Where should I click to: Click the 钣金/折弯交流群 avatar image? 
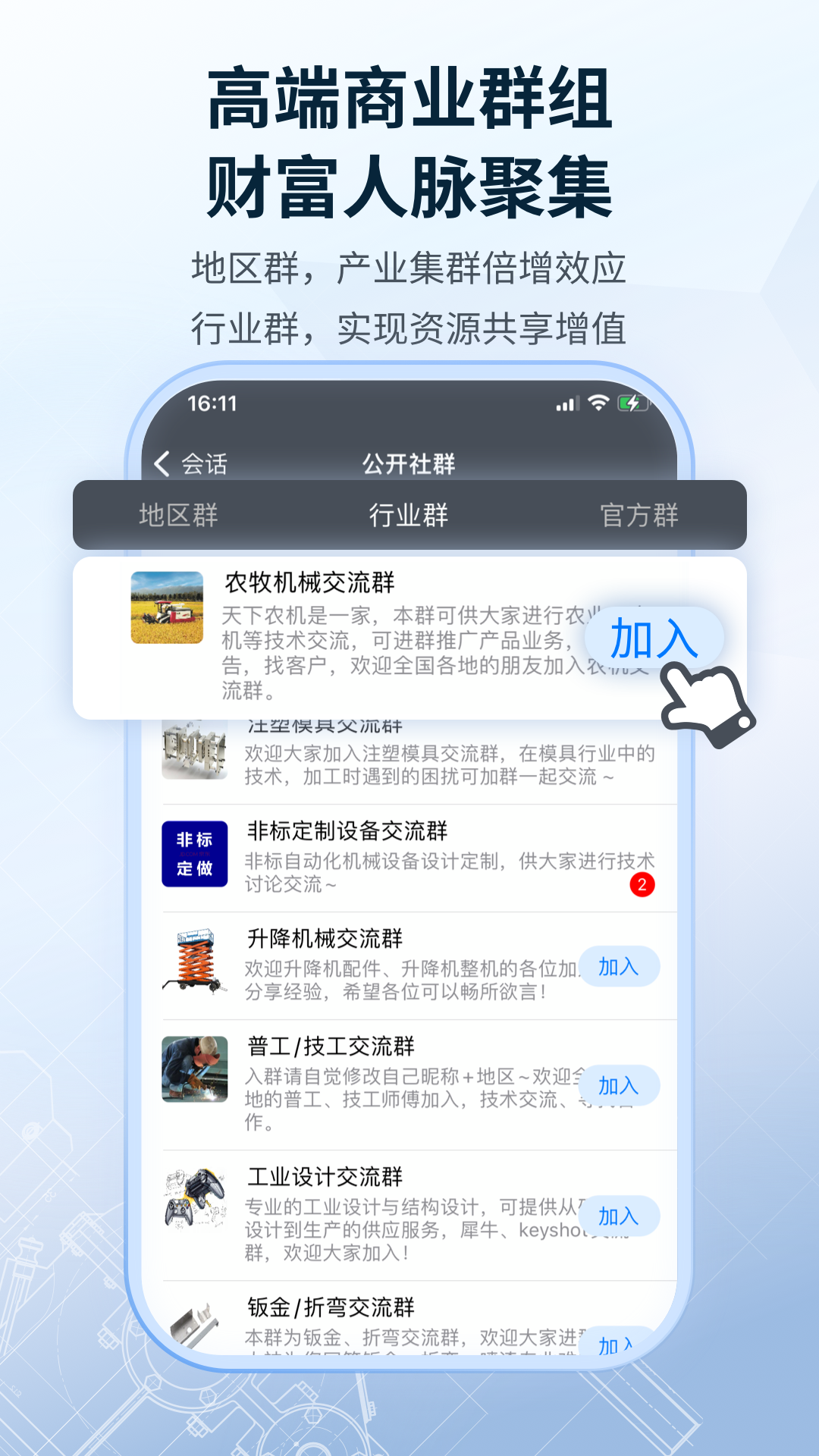(196, 1323)
